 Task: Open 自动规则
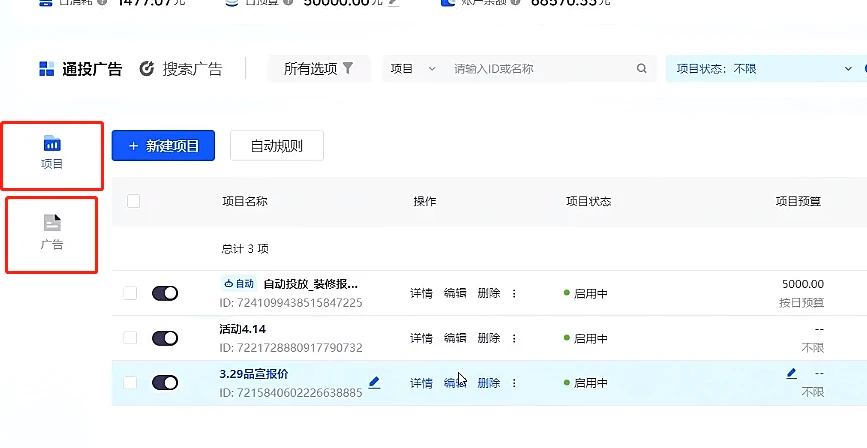(276, 145)
